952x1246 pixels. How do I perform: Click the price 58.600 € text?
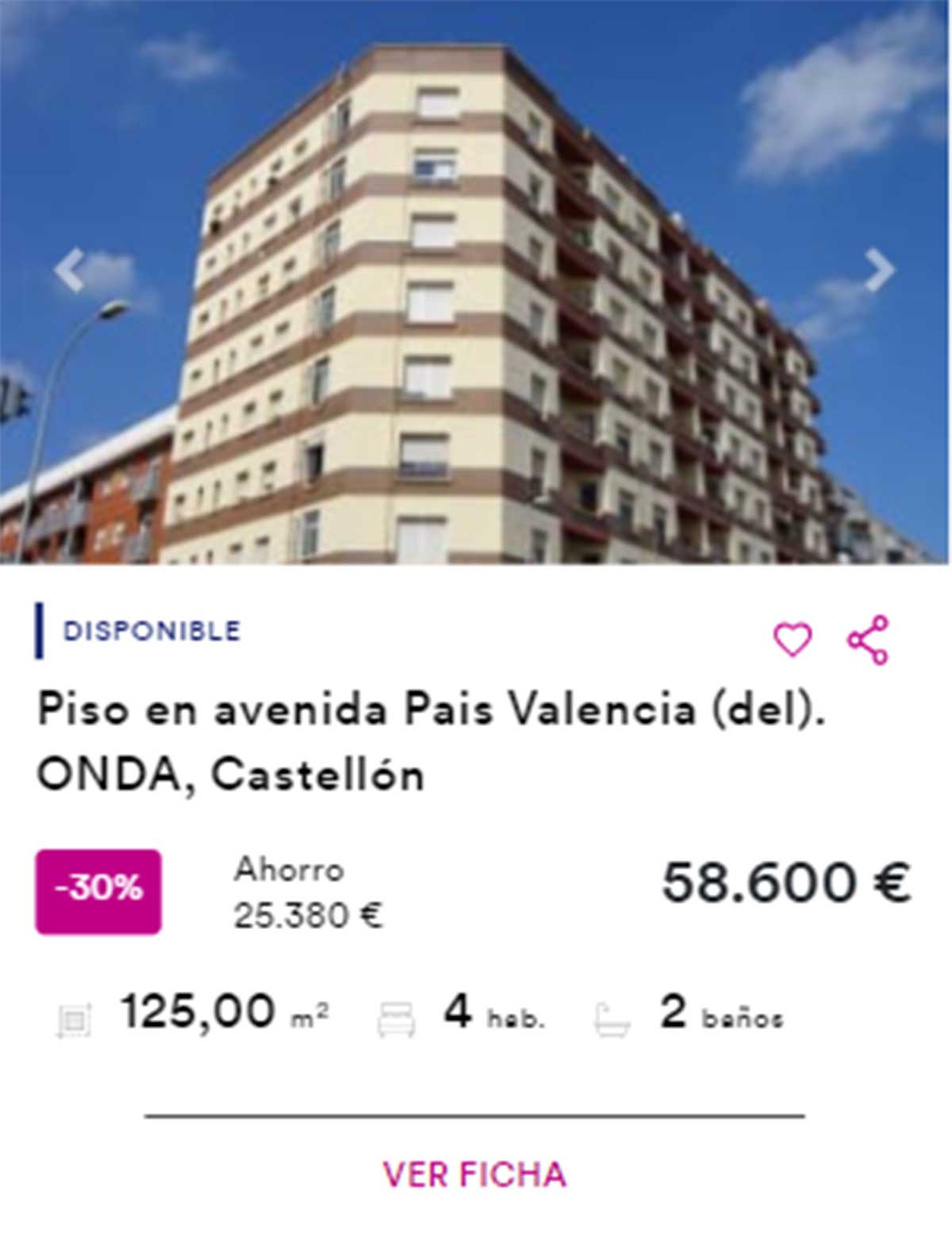coord(785,881)
